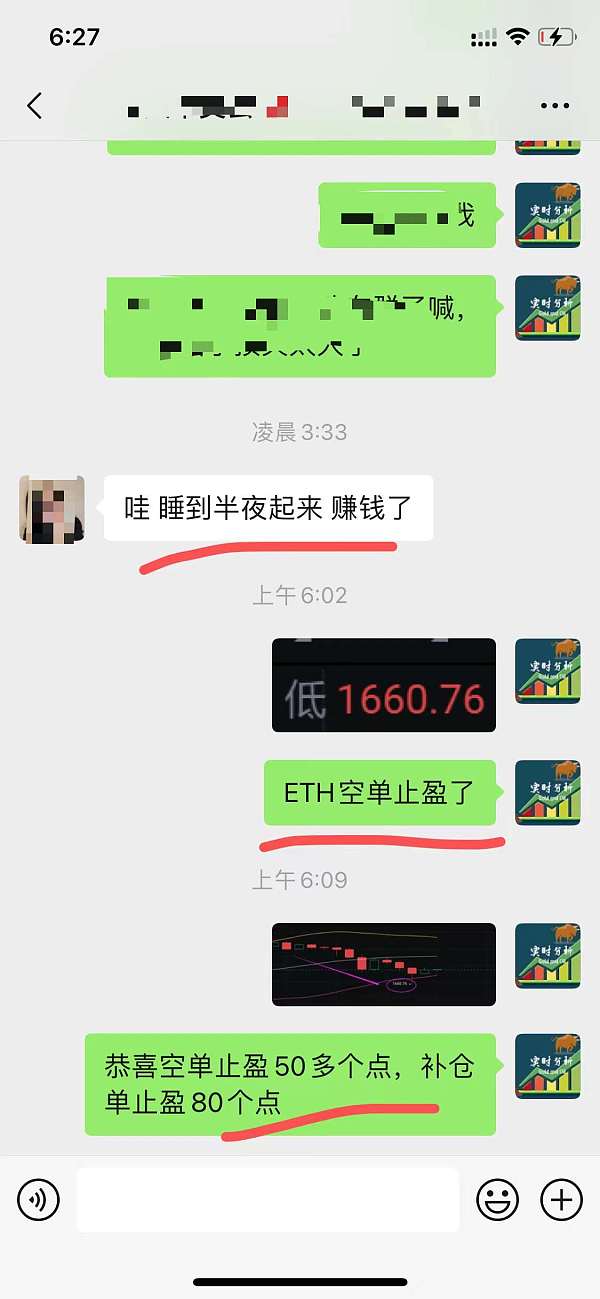600x1299 pixels.
Task: Switch to voice message input
Action: [x=39, y=1199]
